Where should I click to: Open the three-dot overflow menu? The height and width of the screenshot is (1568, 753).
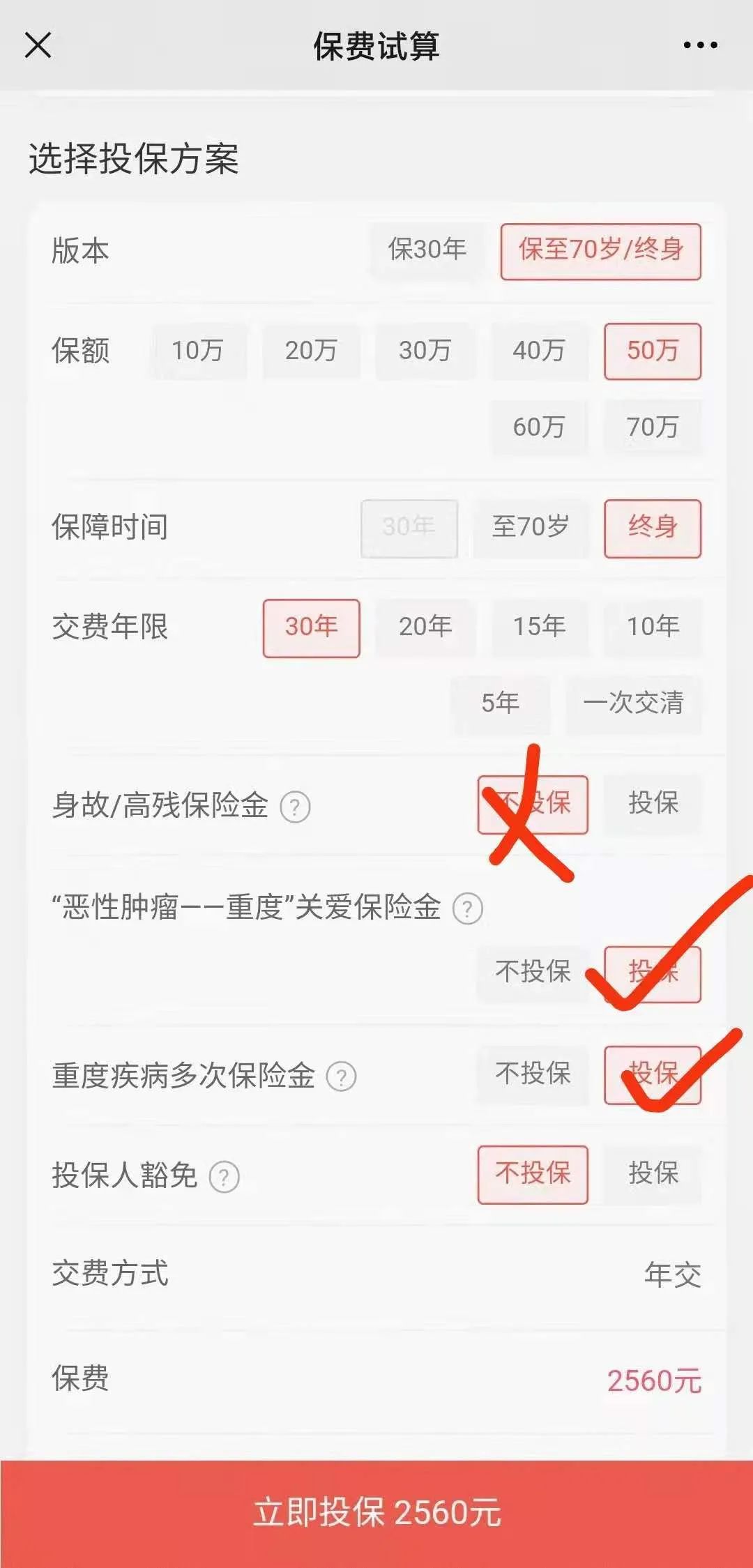coord(700,46)
